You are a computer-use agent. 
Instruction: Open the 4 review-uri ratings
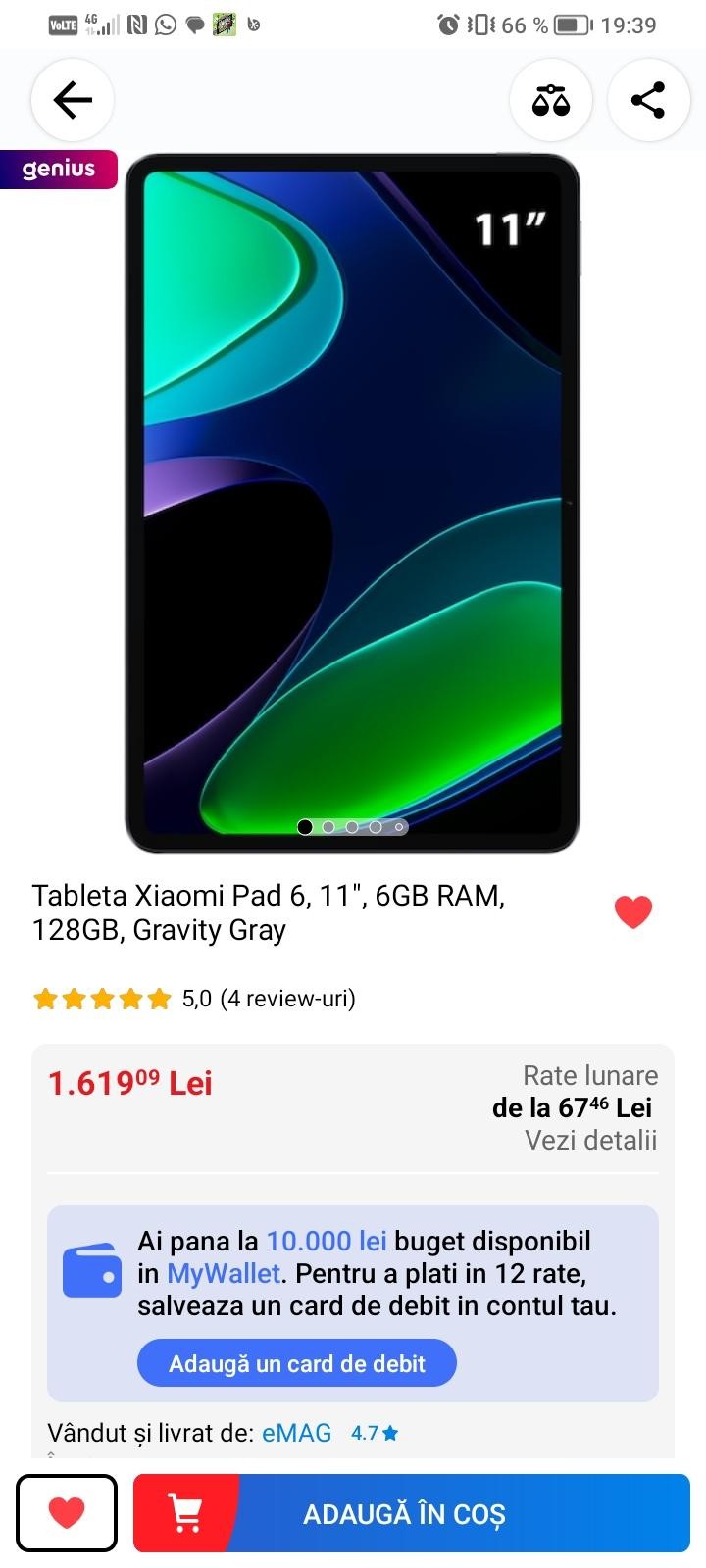pos(287,999)
